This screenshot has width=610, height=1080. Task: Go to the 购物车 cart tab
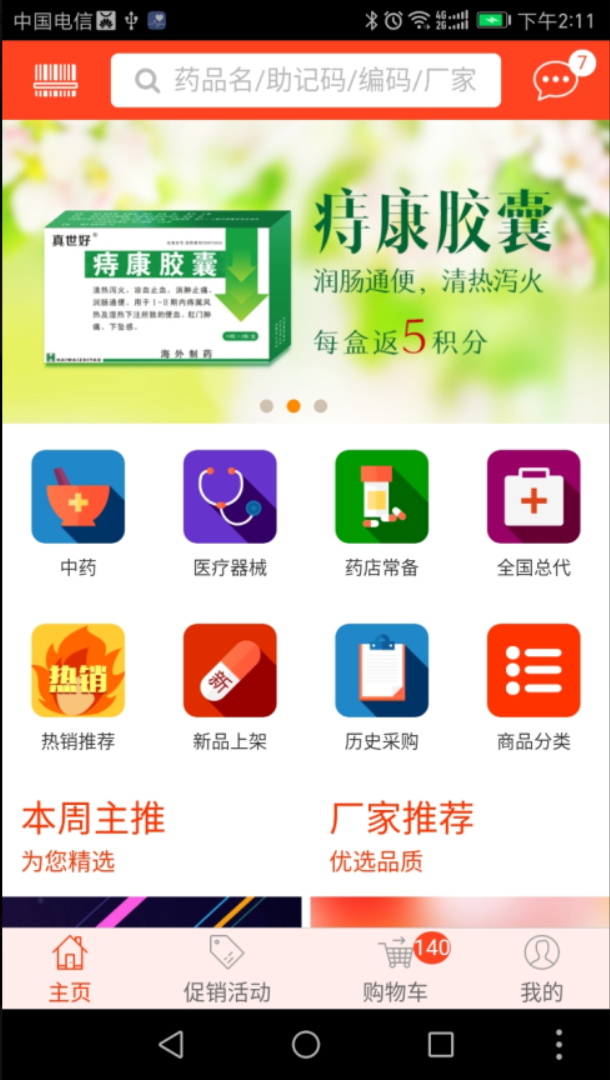(397, 968)
